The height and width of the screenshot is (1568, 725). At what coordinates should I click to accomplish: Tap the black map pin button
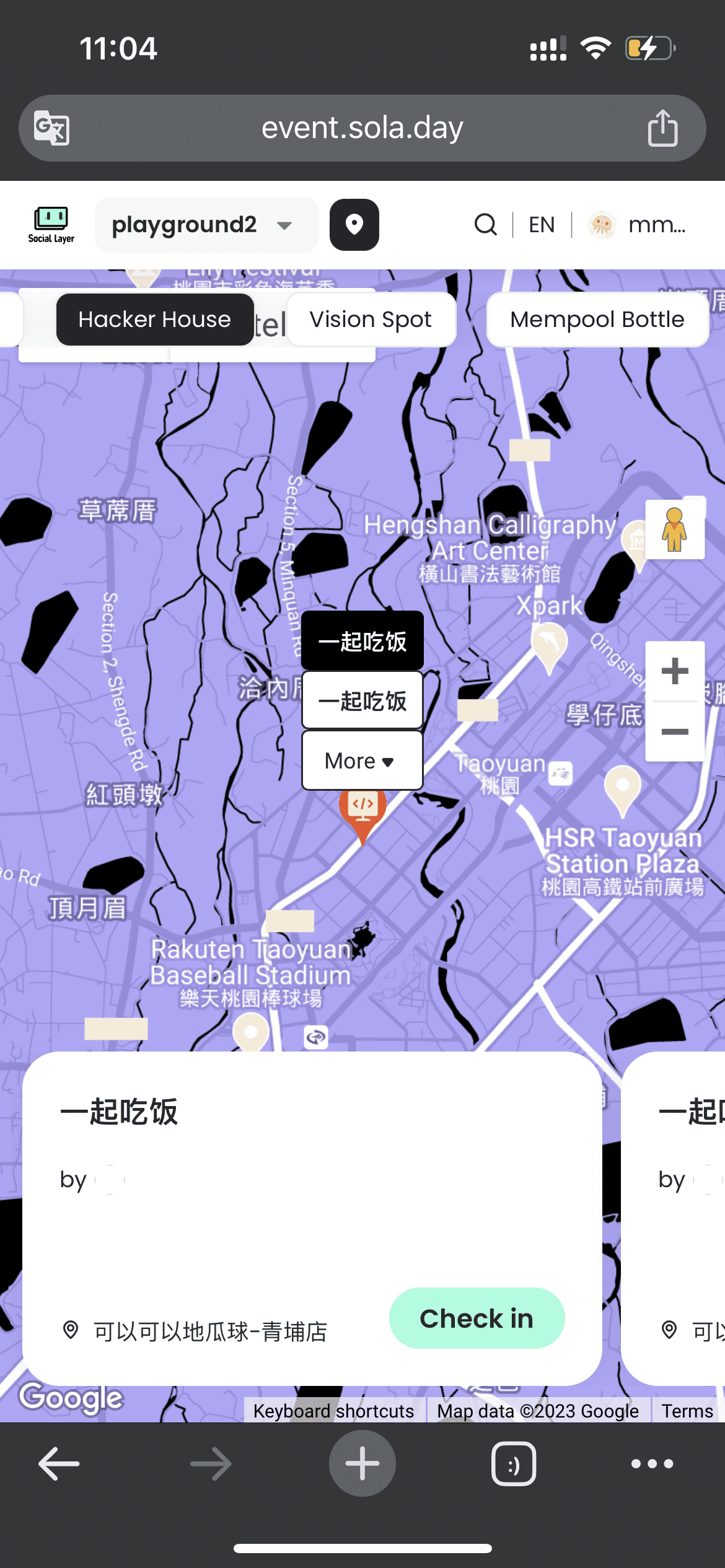click(354, 225)
